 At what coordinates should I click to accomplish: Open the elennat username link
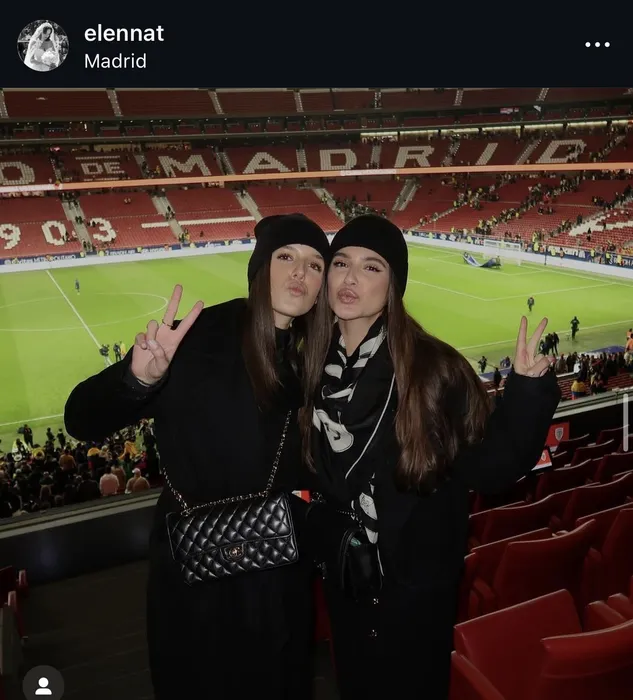coord(123,33)
